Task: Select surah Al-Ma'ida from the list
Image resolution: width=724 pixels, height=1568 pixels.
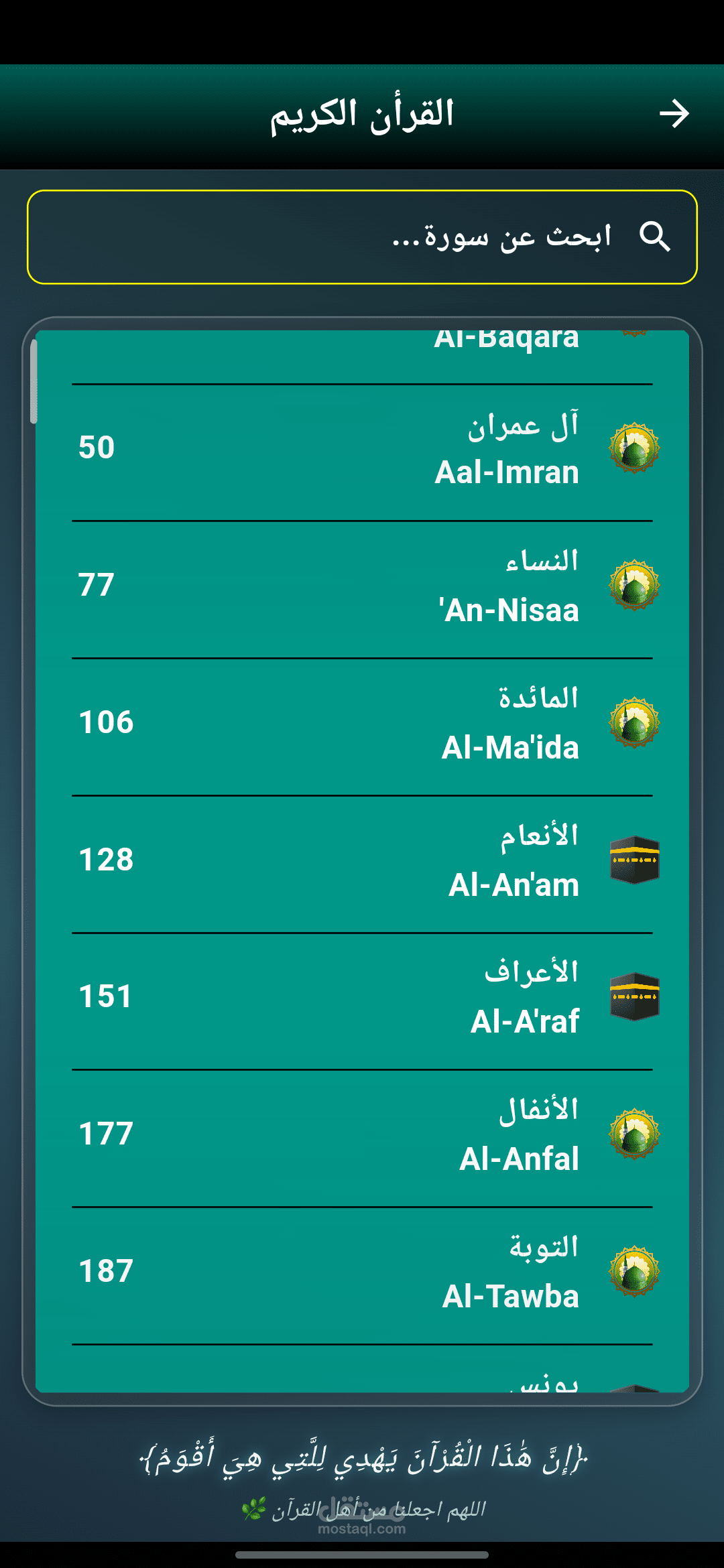Action: pos(362,724)
